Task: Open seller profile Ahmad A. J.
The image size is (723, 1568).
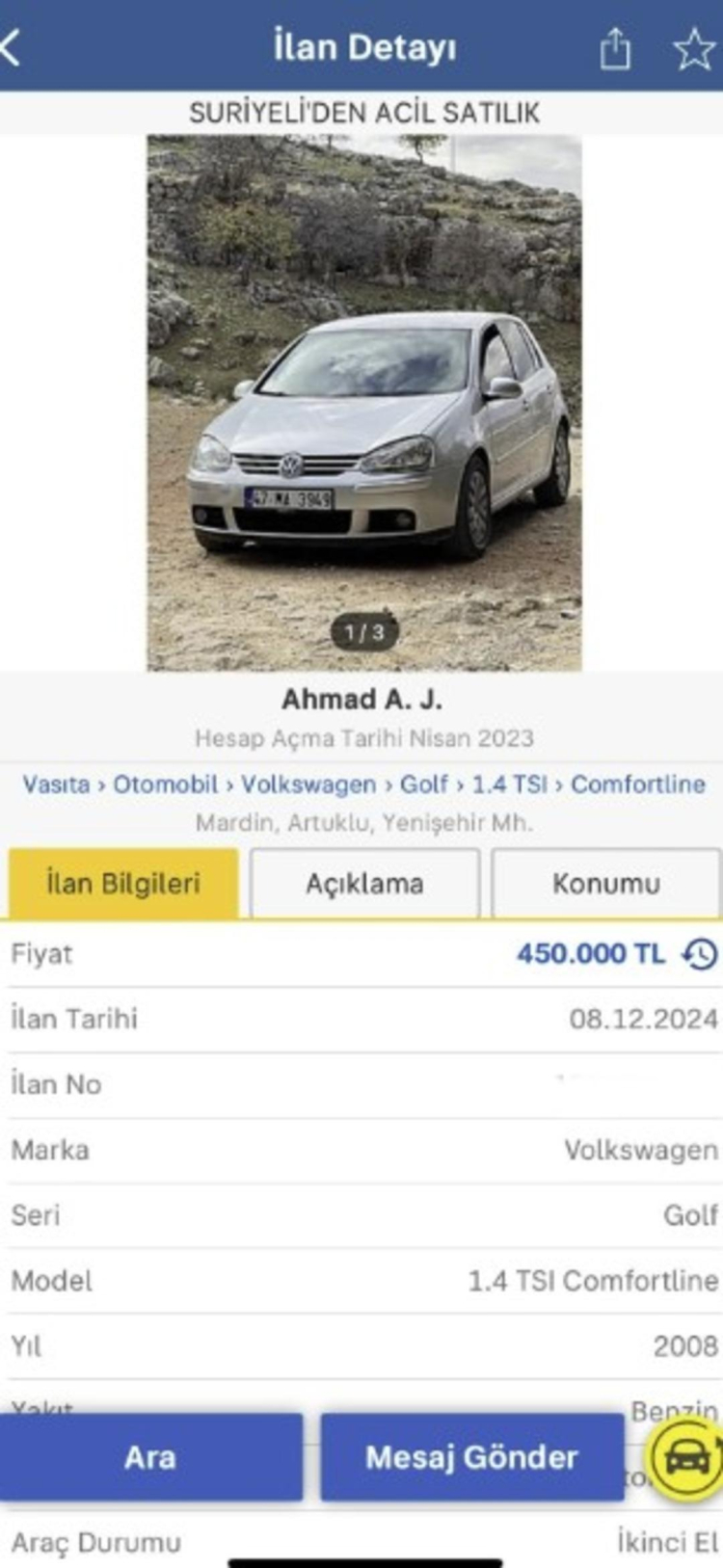Action: (x=362, y=700)
